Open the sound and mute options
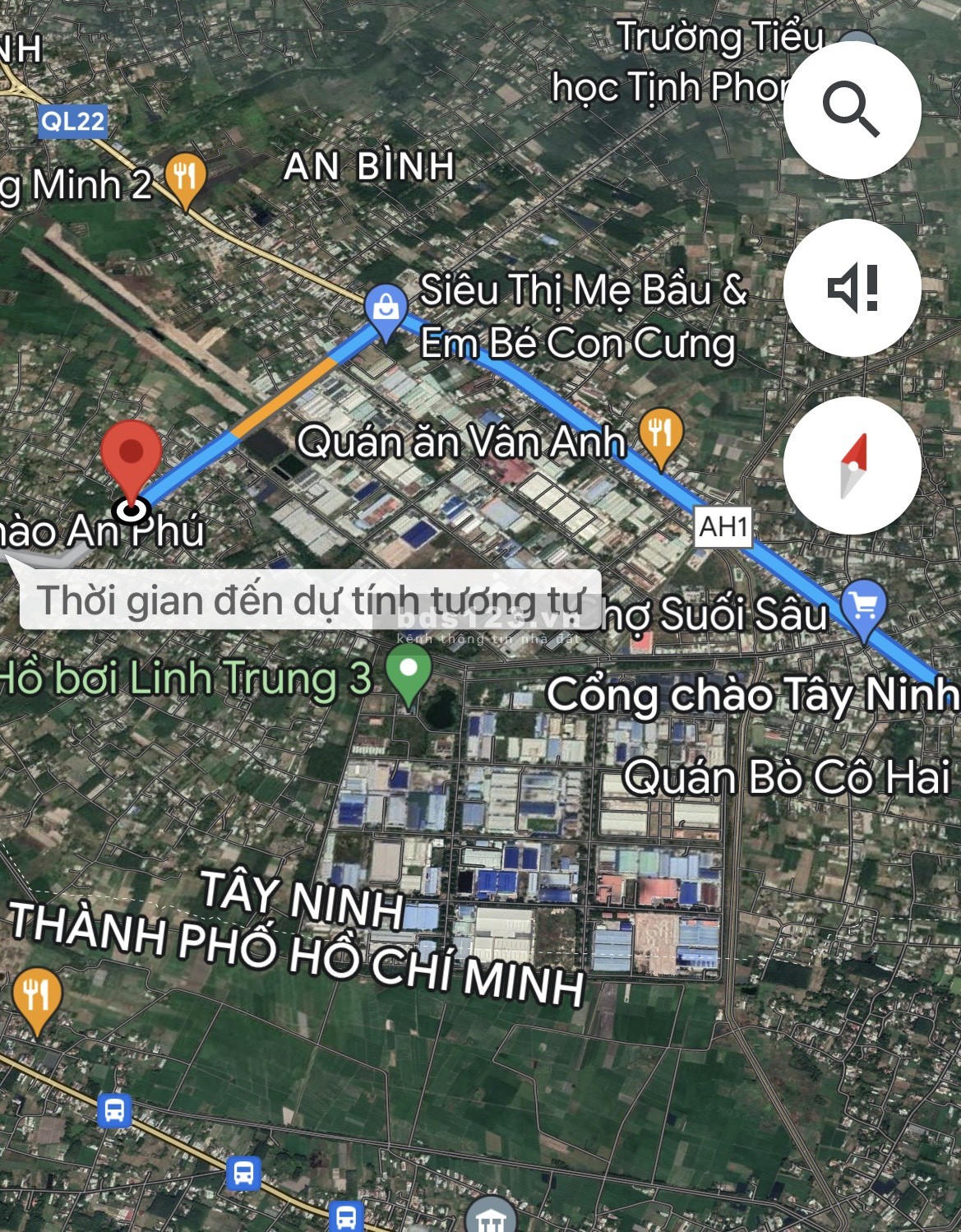 [x=852, y=288]
